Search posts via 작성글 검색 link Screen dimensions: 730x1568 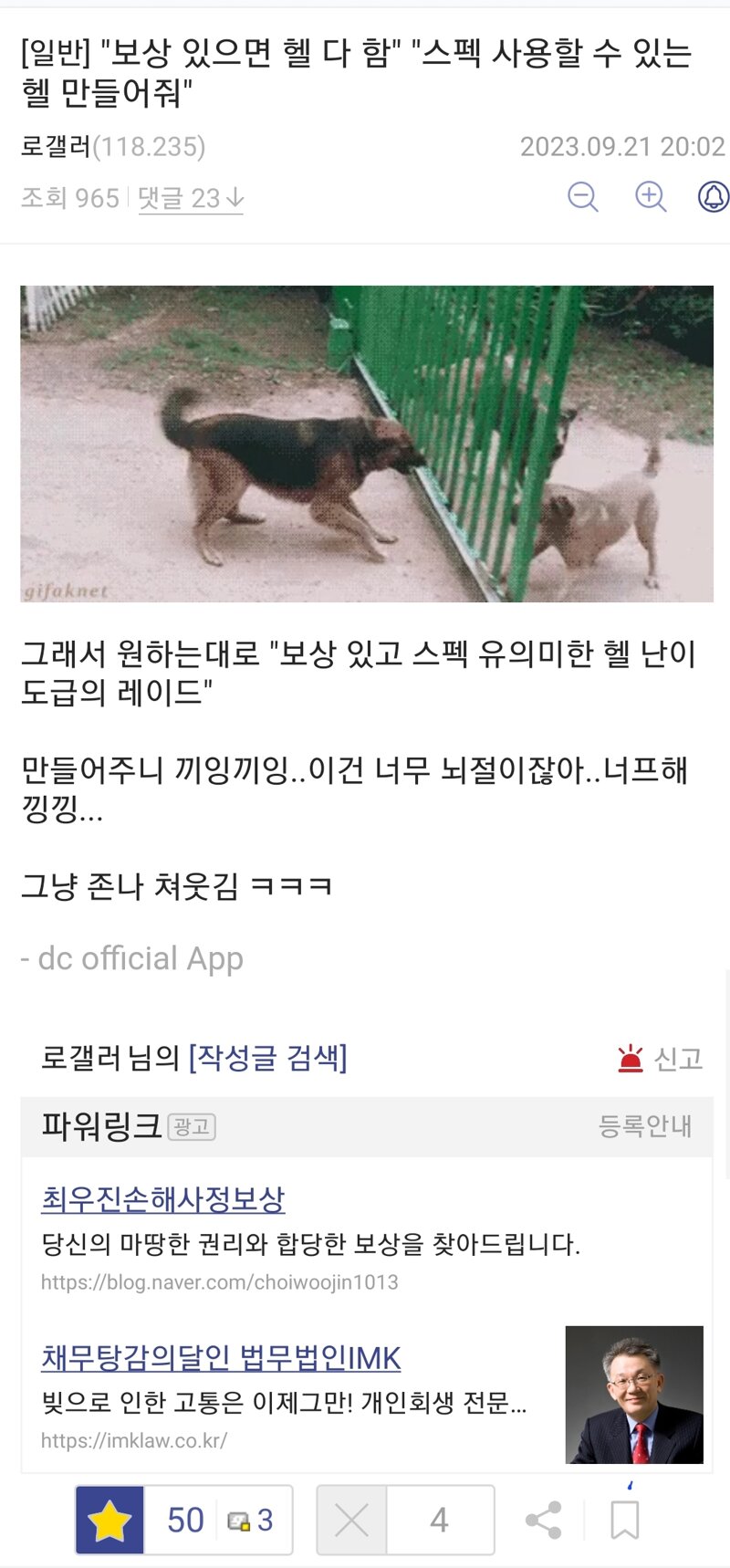pyautogui.click(x=267, y=1058)
